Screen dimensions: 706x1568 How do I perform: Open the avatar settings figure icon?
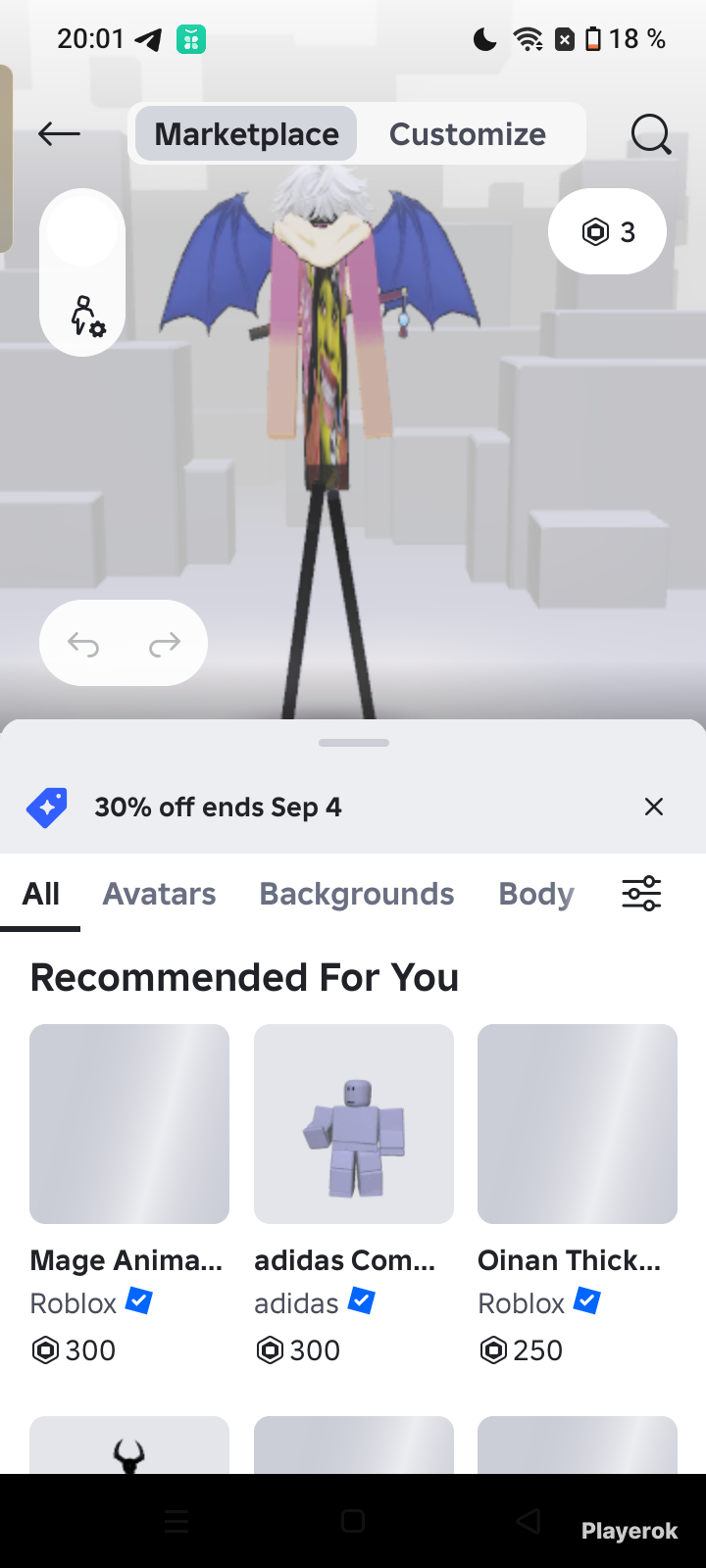tap(86, 316)
